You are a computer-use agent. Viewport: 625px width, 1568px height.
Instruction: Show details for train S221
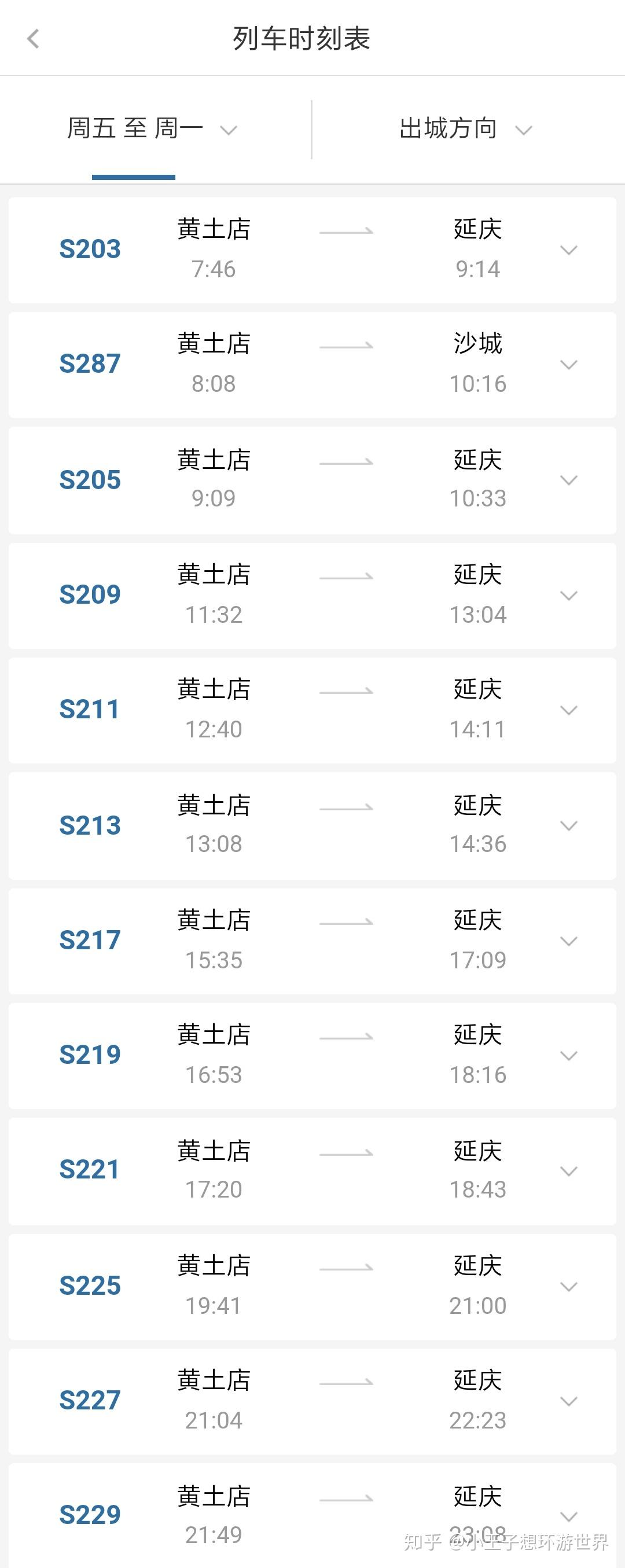568,1171
